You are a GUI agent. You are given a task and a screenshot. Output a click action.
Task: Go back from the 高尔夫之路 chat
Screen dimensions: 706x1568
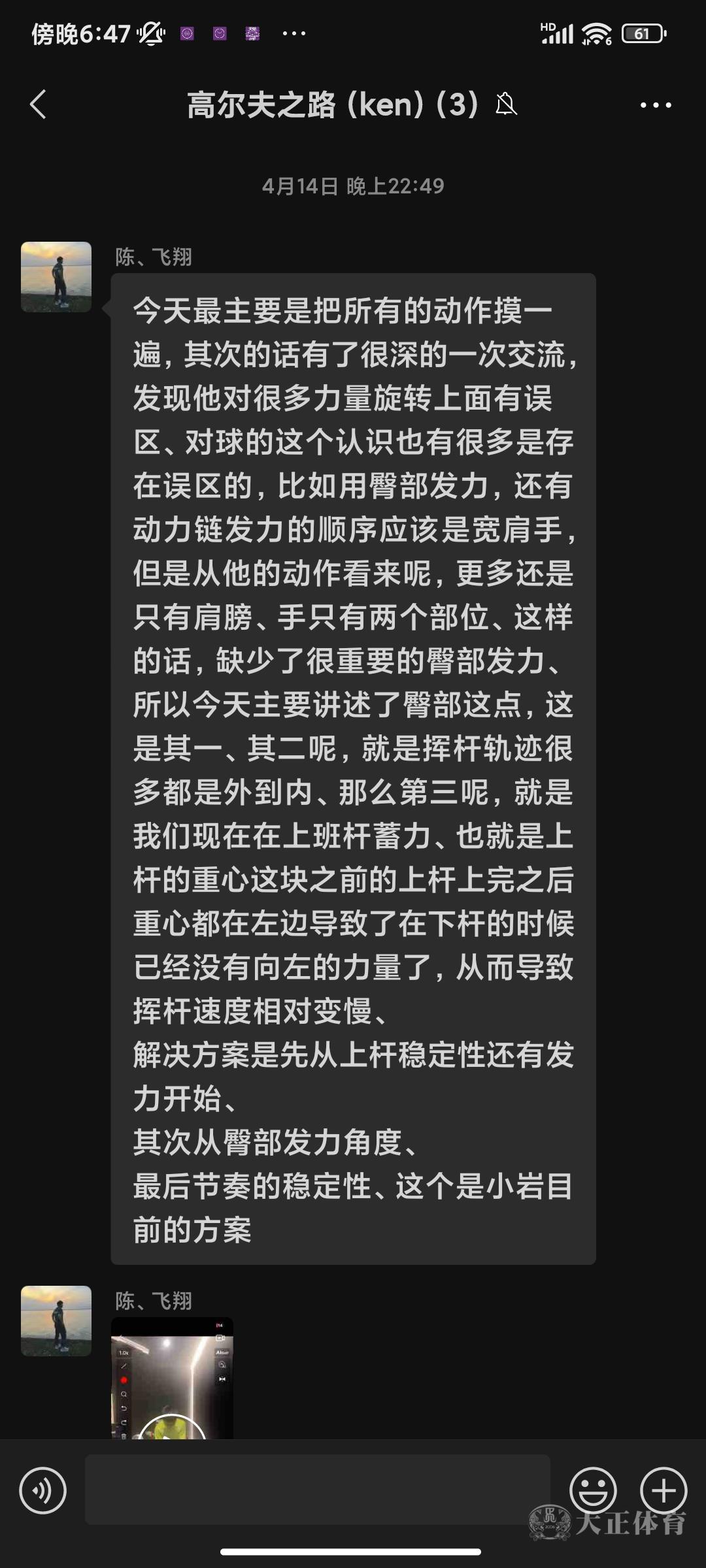(x=38, y=105)
